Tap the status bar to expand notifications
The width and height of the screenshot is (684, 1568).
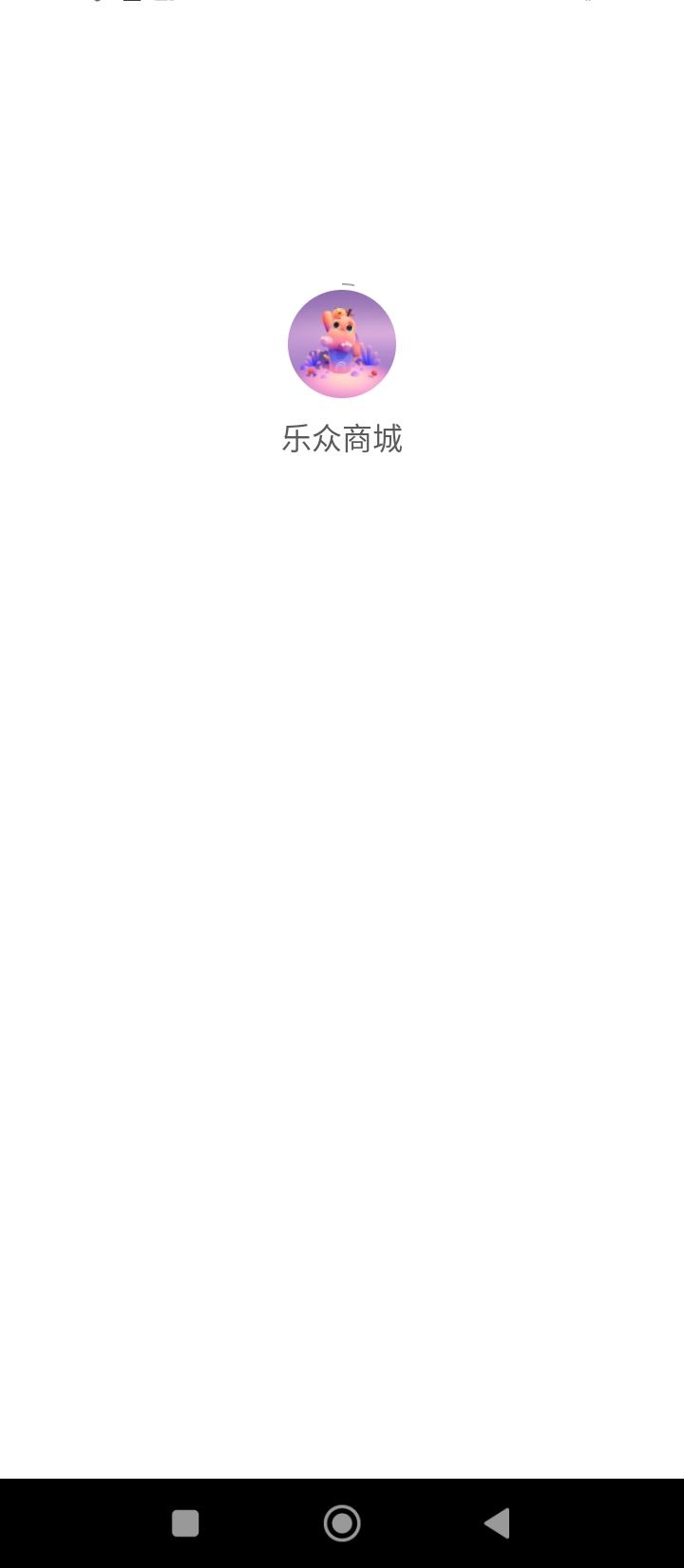click(342, 10)
